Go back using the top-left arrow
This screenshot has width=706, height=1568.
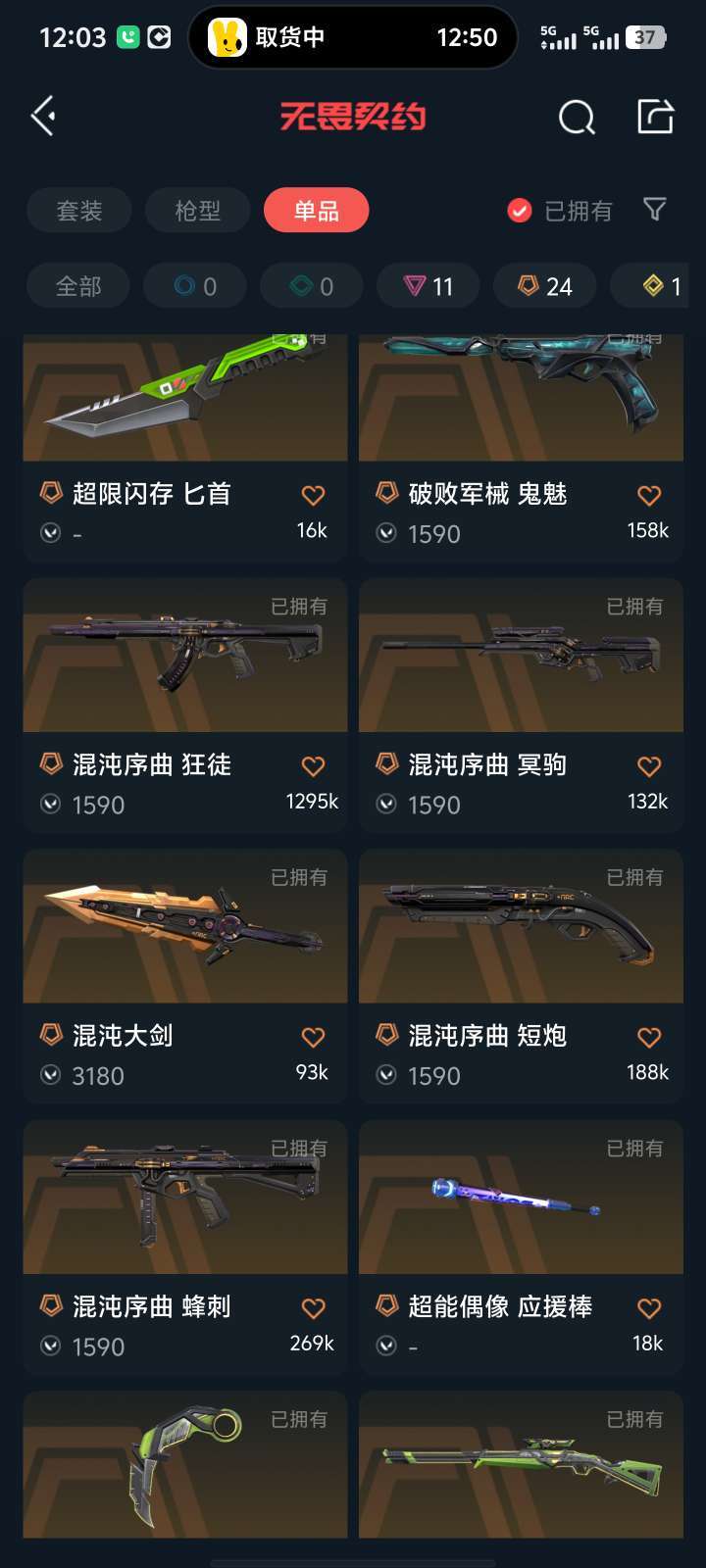[x=43, y=117]
